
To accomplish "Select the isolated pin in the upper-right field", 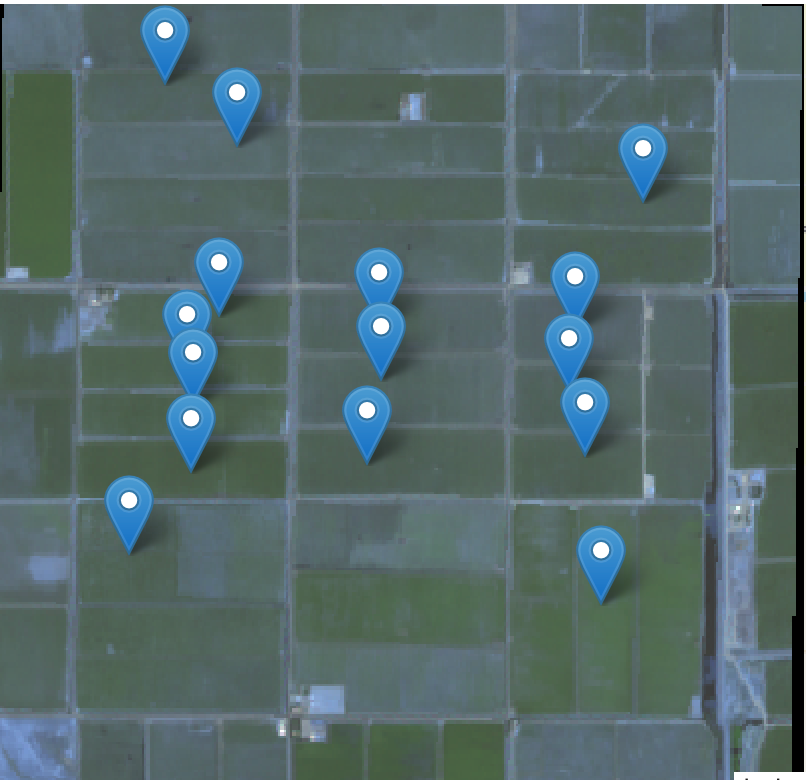I will tap(642, 155).
